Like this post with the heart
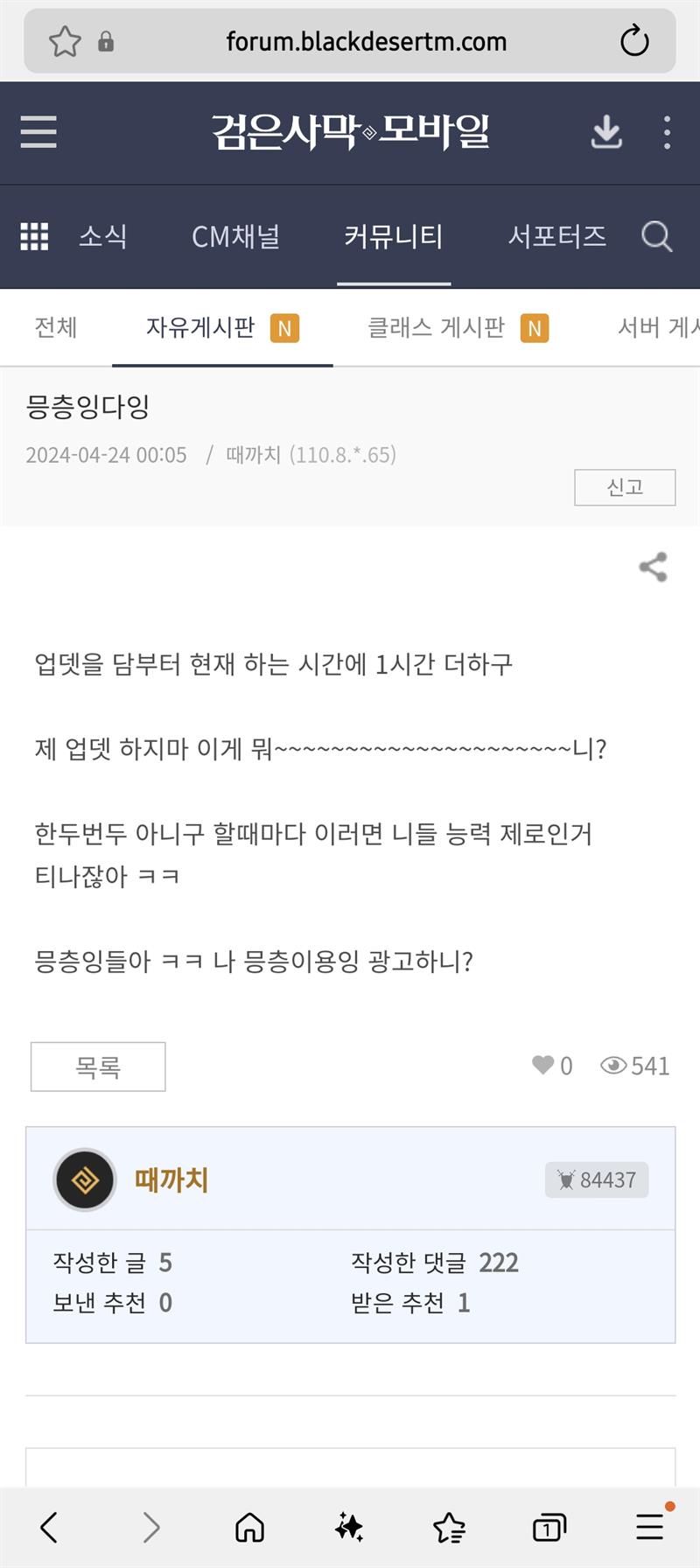Image resolution: width=700 pixels, height=1568 pixels. pyautogui.click(x=543, y=1065)
